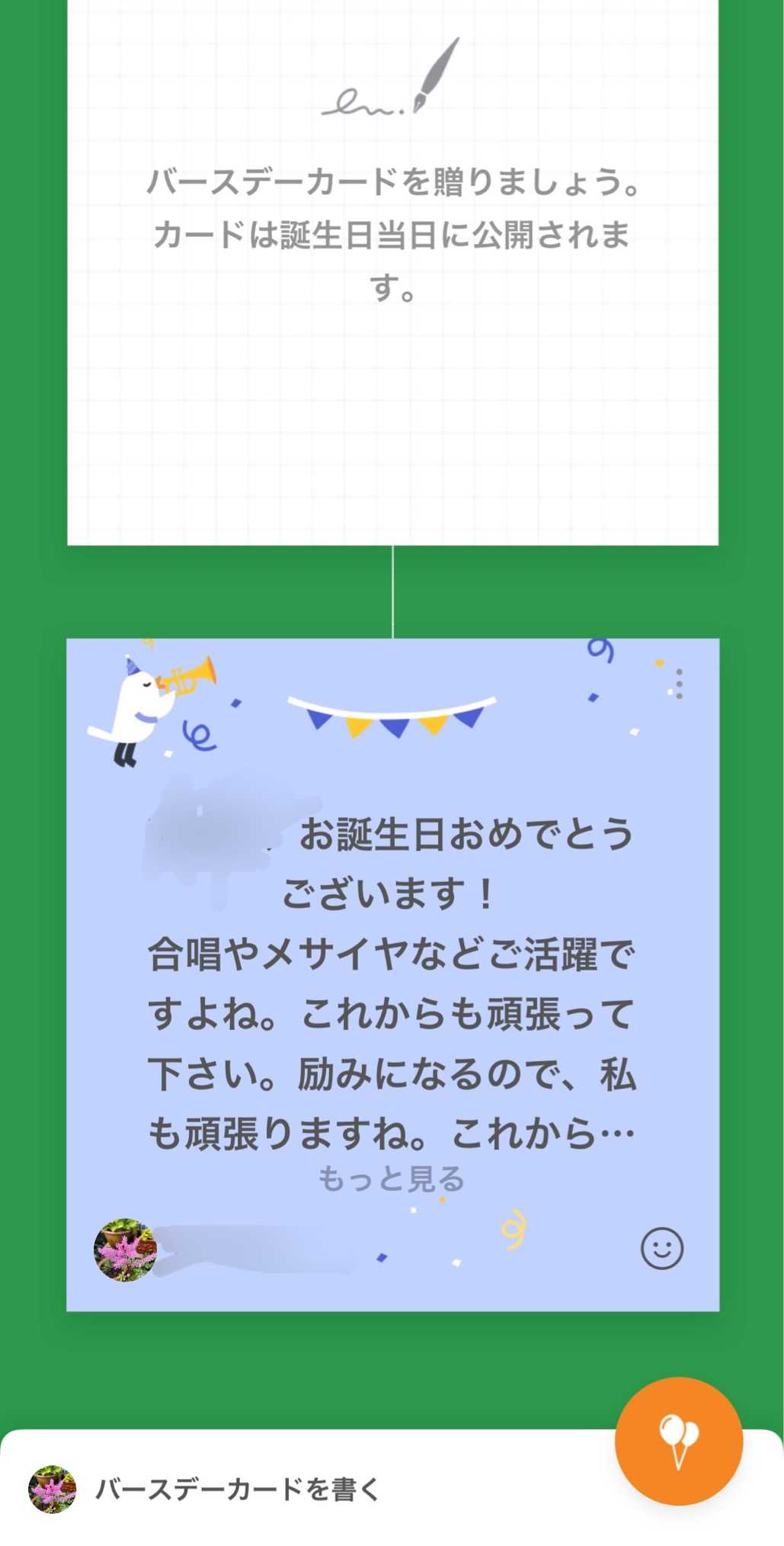Open the card sender's flower profile picture
This screenshot has width=784, height=1546.
(x=125, y=1249)
